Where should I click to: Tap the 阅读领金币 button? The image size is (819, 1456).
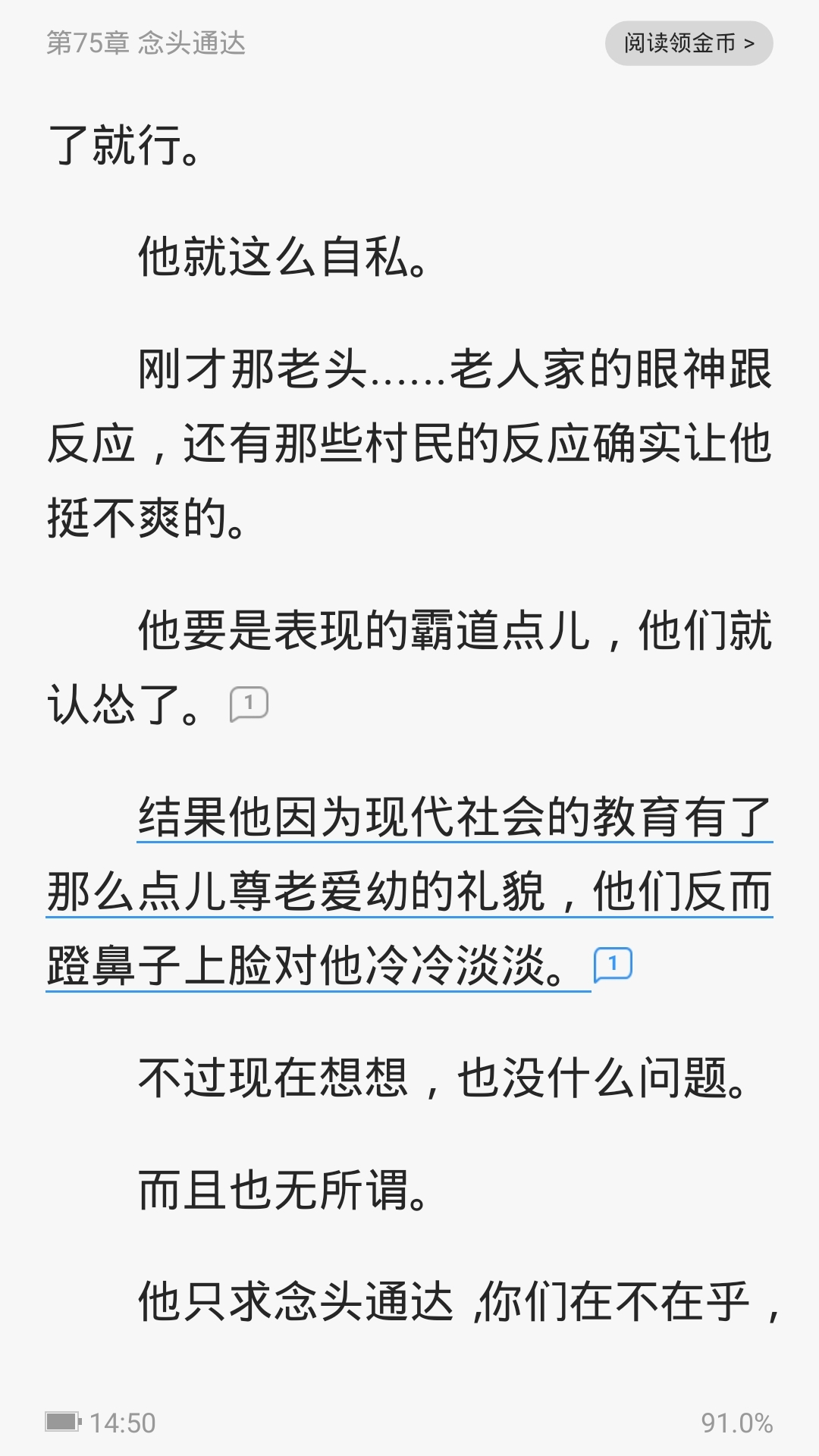(x=689, y=43)
